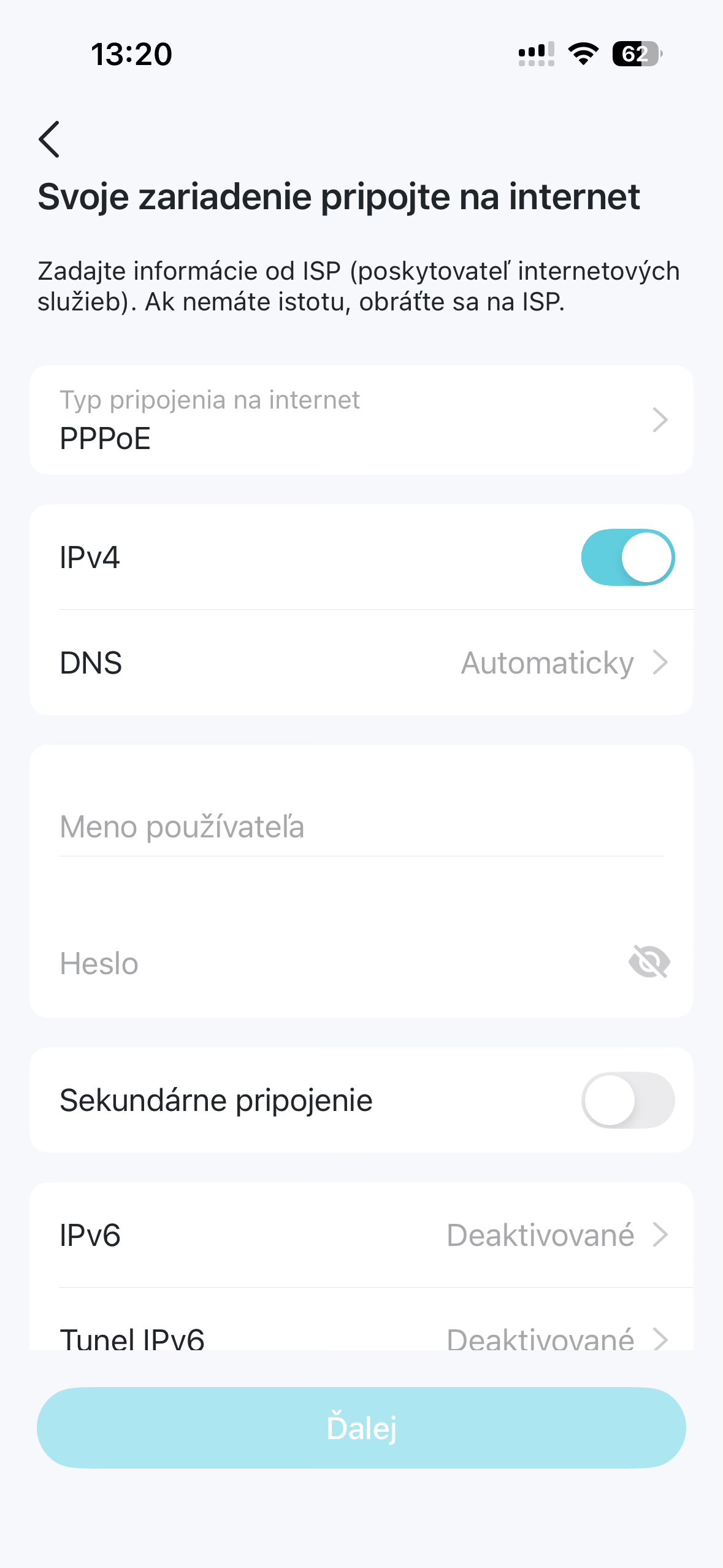
Task: Open the IPv6 settings row
Action: 361,1235
